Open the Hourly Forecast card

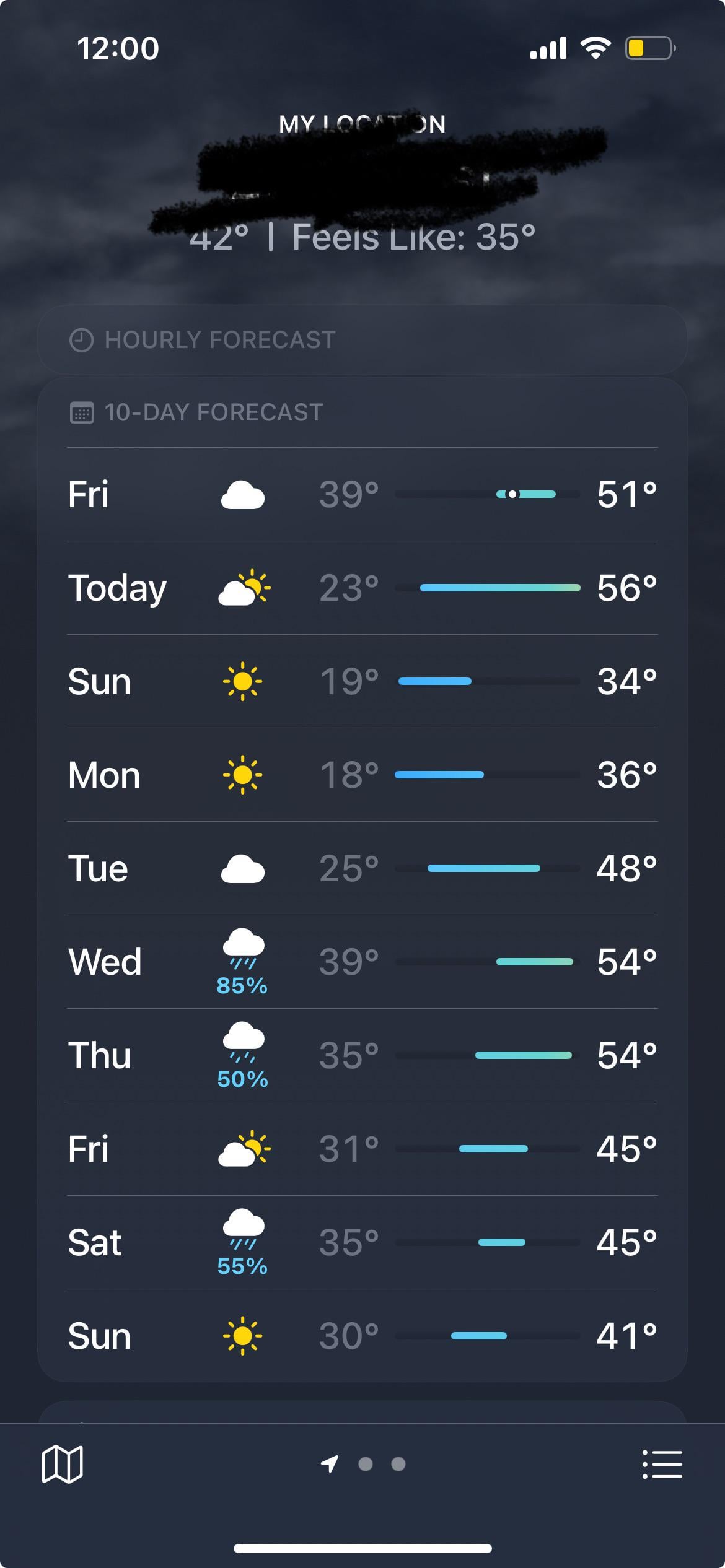pyautogui.click(x=362, y=340)
